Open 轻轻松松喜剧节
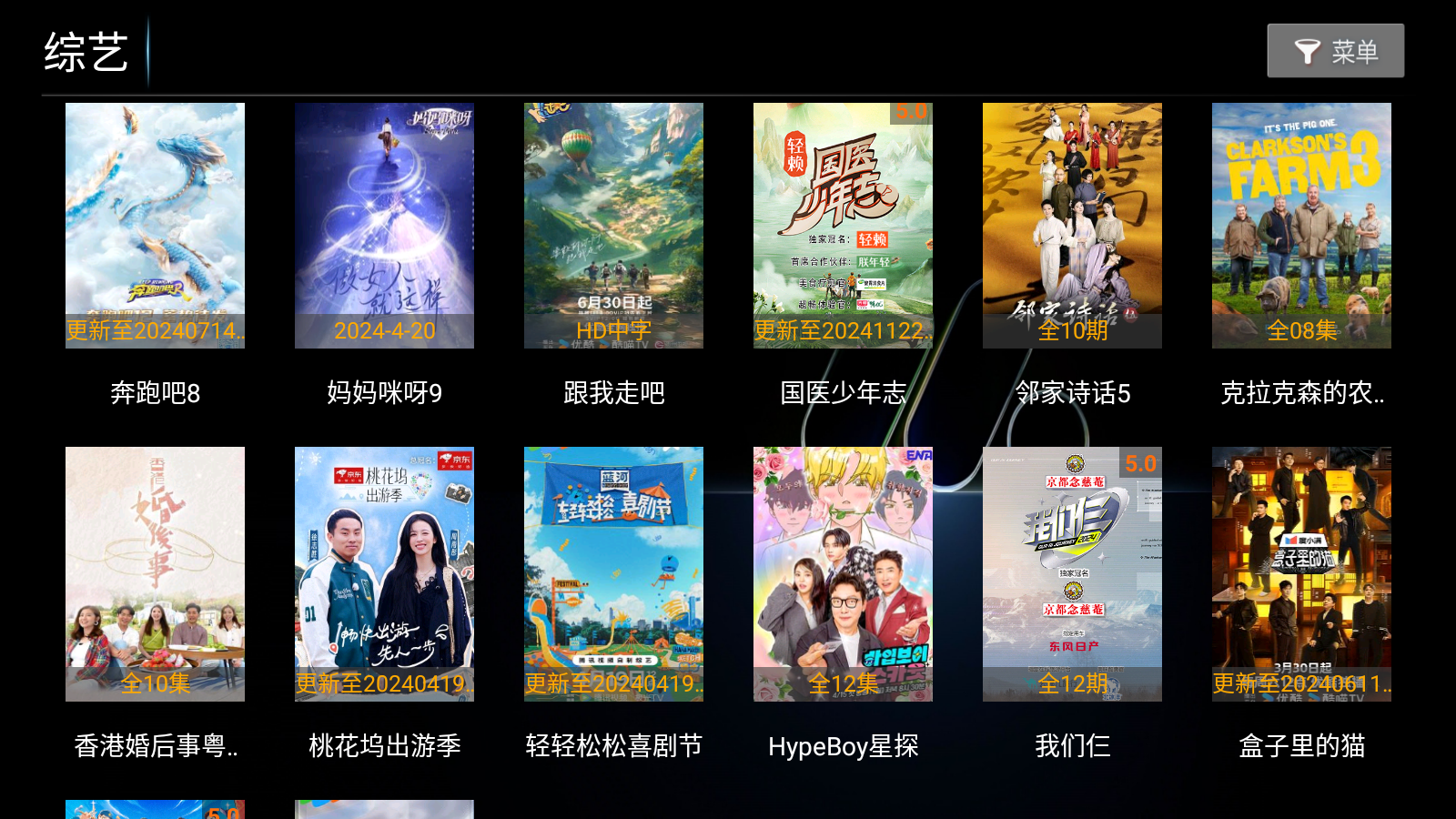1456x819 pixels. coord(613,573)
